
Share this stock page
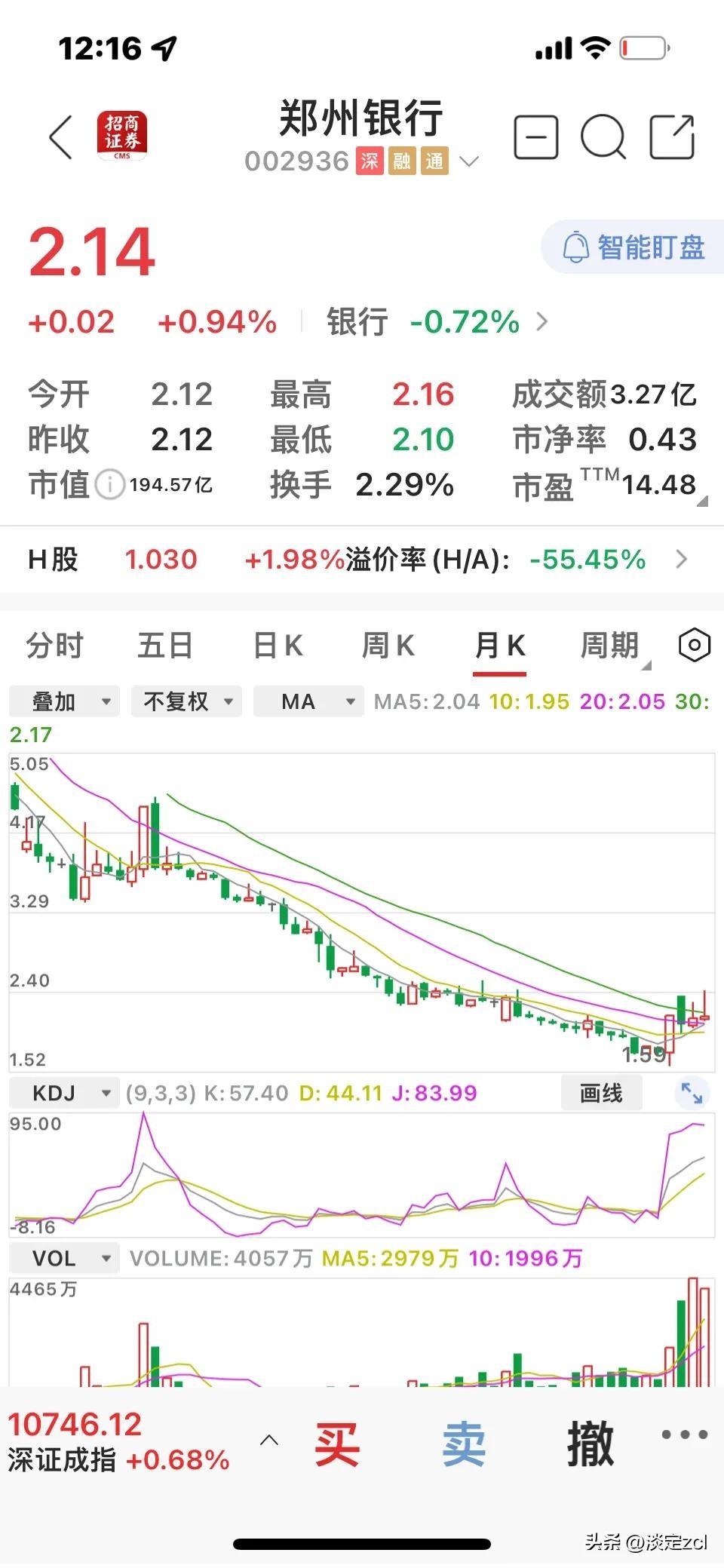671,137
